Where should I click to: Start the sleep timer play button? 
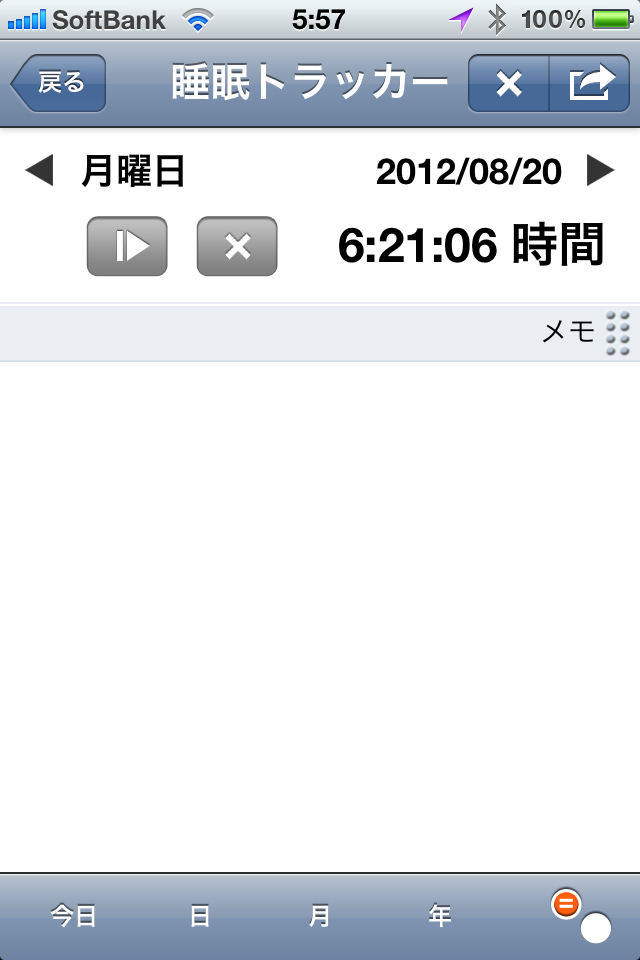coord(127,246)
